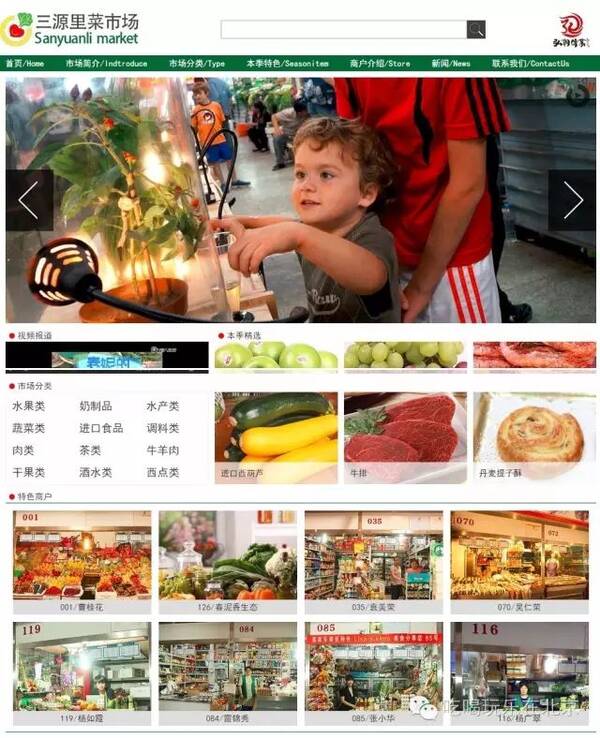Image resolution: width=600 pixels, height=738 pixels.
Task: Open the 酒水类 category
Action: [x=95, y=472]
